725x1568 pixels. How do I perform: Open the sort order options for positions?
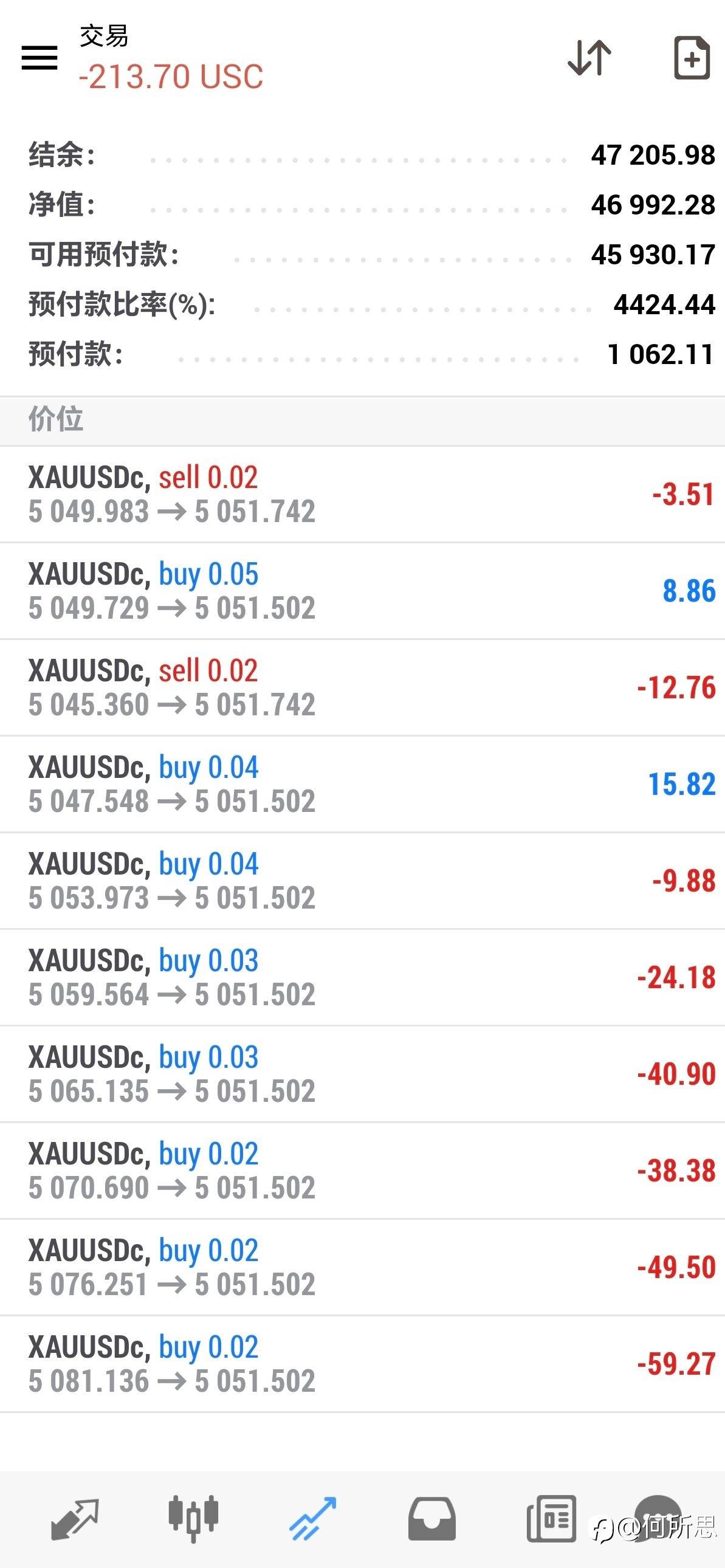(589, 58)
